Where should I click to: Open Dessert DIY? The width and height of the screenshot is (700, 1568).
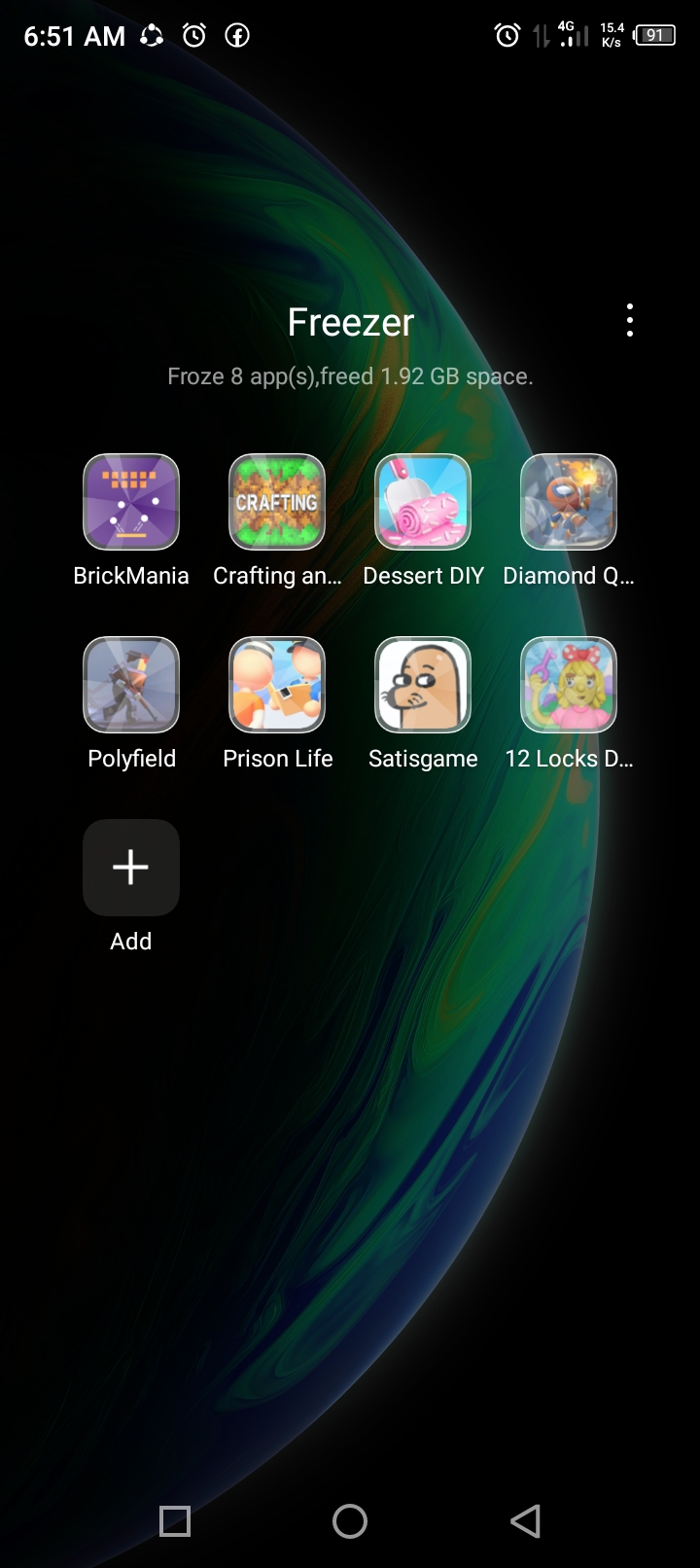[423, 502]
